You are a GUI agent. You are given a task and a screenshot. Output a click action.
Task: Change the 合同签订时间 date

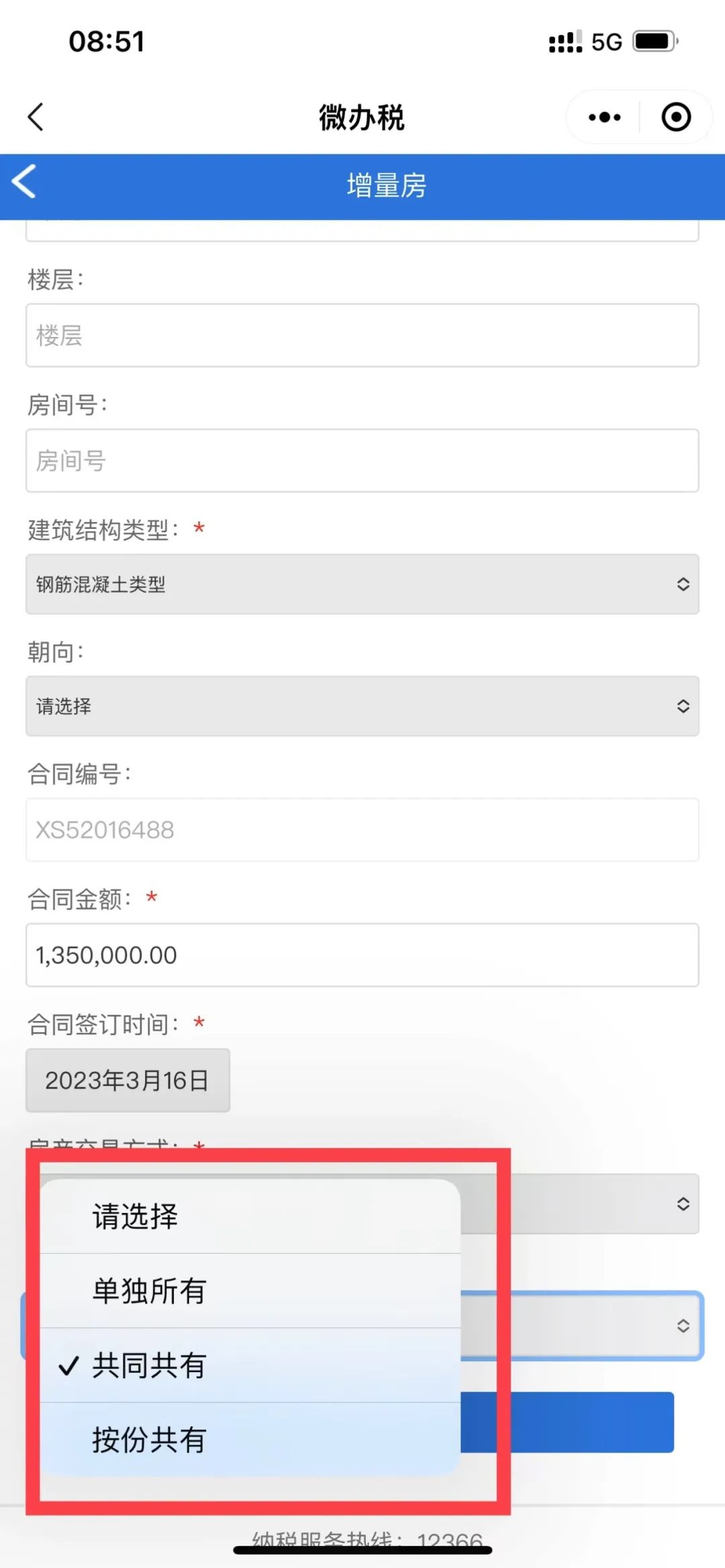128,1080
